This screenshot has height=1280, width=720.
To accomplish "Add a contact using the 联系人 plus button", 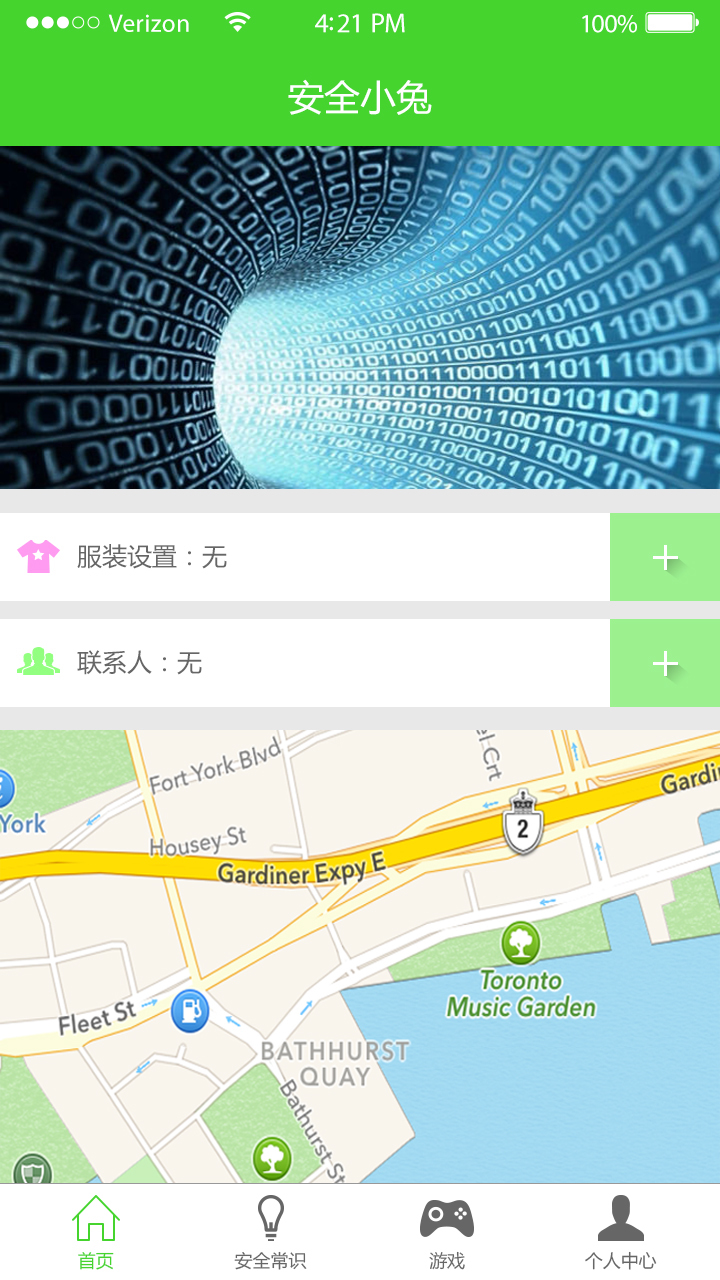I will [x=665, y=663].
